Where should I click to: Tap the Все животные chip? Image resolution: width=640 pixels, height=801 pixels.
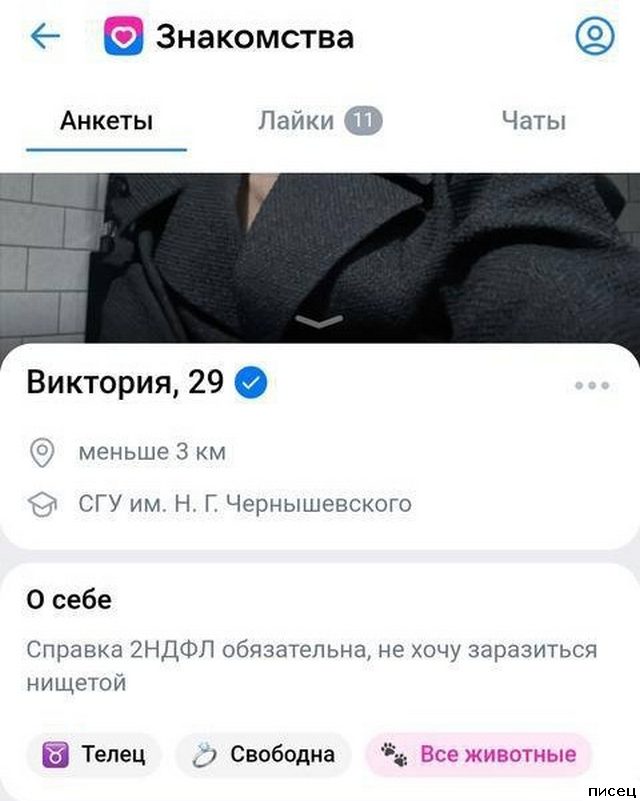(x=479, y=753)
